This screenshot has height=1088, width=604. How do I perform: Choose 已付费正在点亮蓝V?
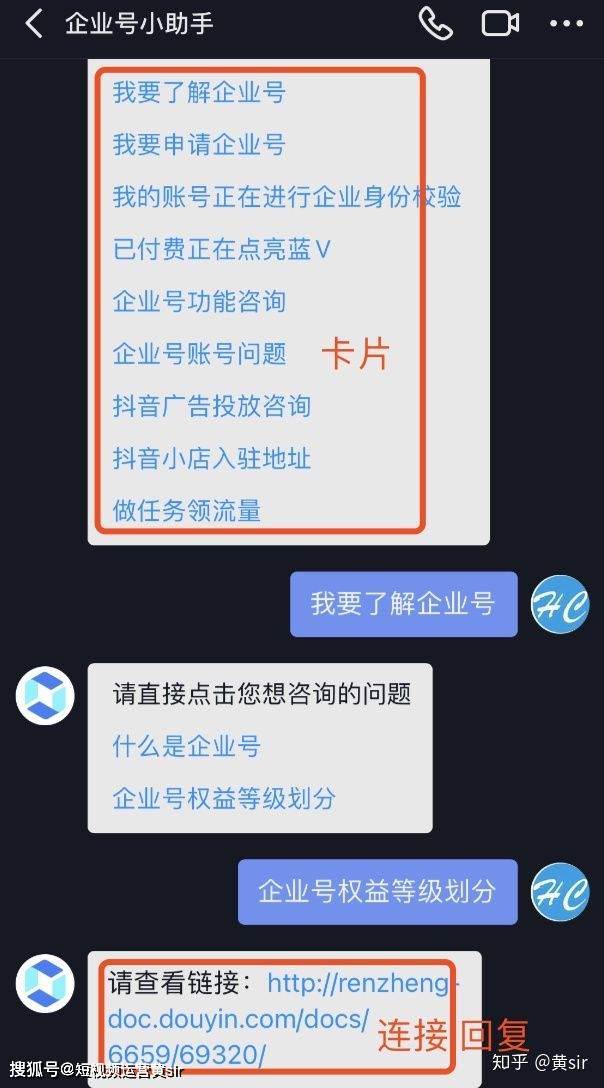(220, 249)
